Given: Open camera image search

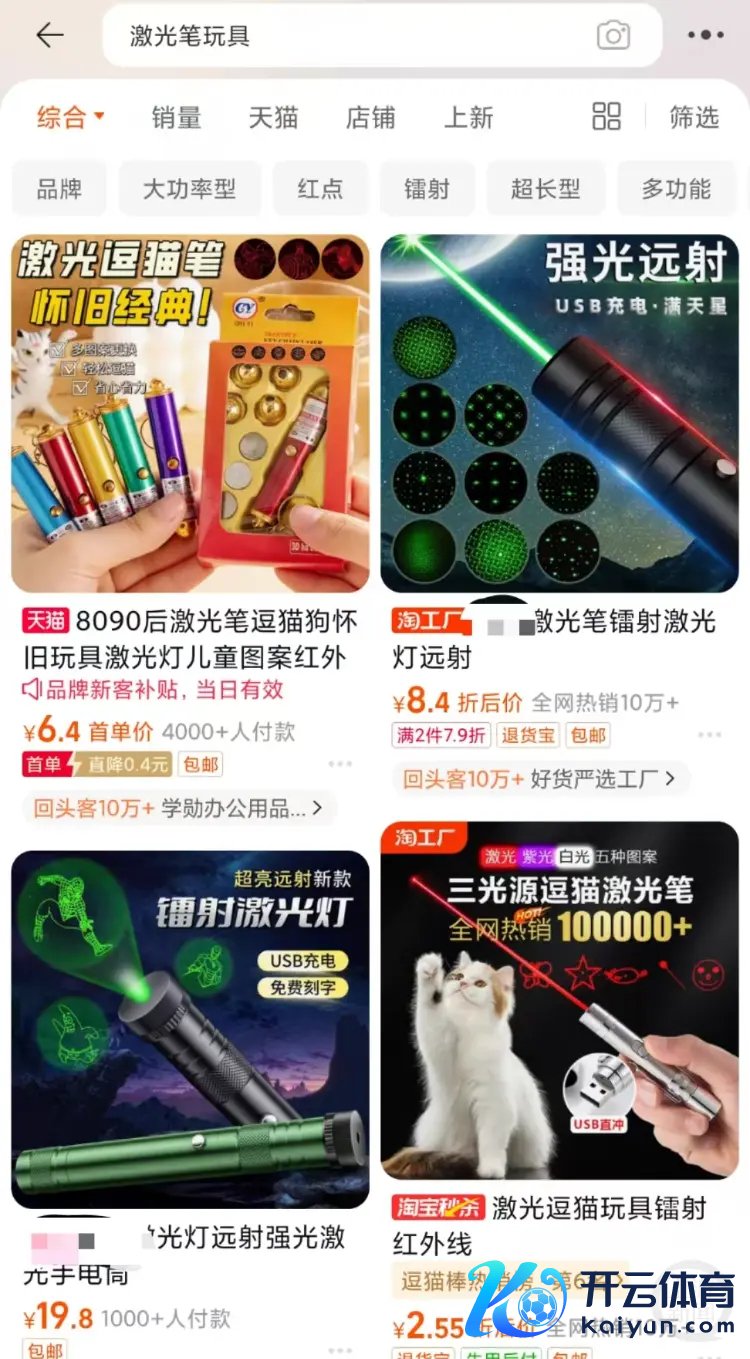Looking at the screenshot, I should pos(613,36).
